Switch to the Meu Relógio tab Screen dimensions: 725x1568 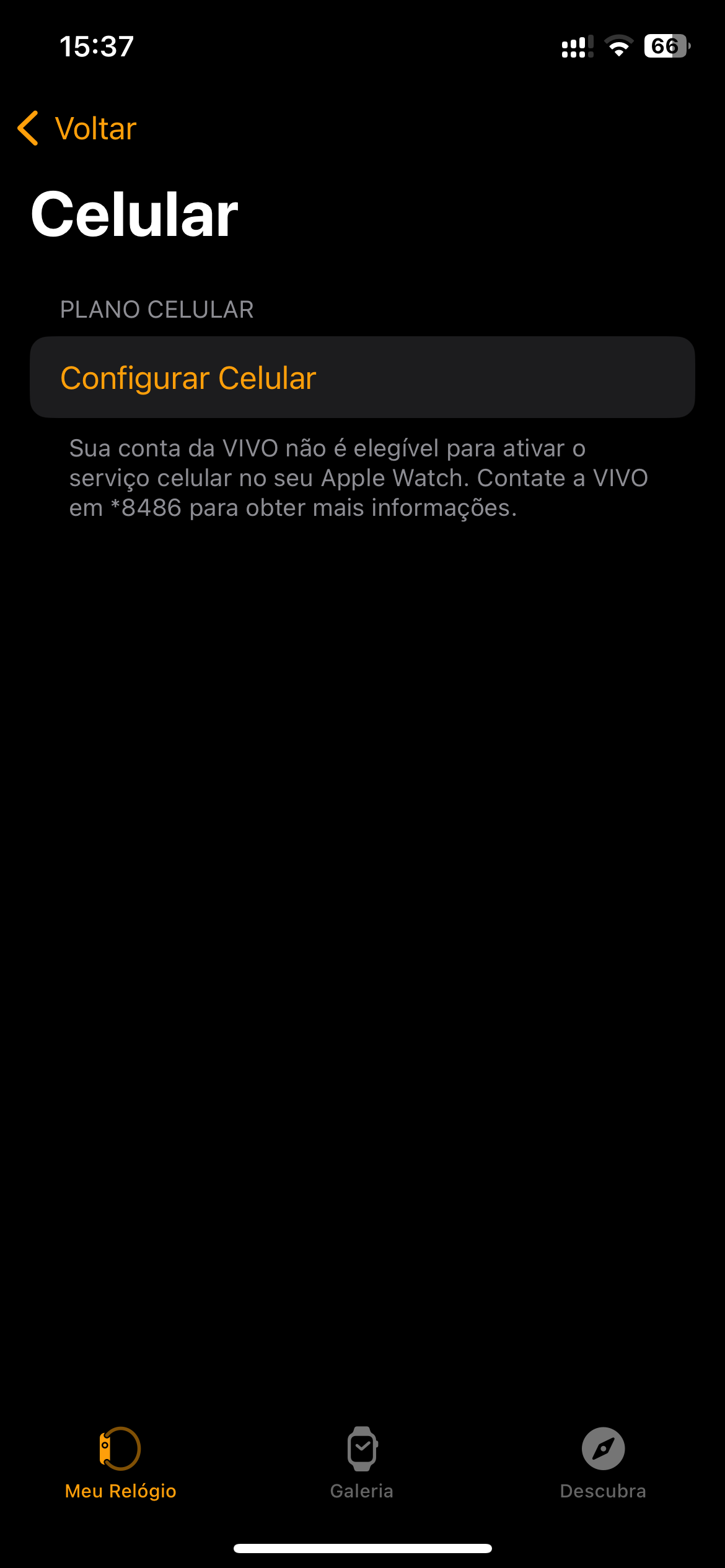pyautogui.click(x=120, y=1463)
